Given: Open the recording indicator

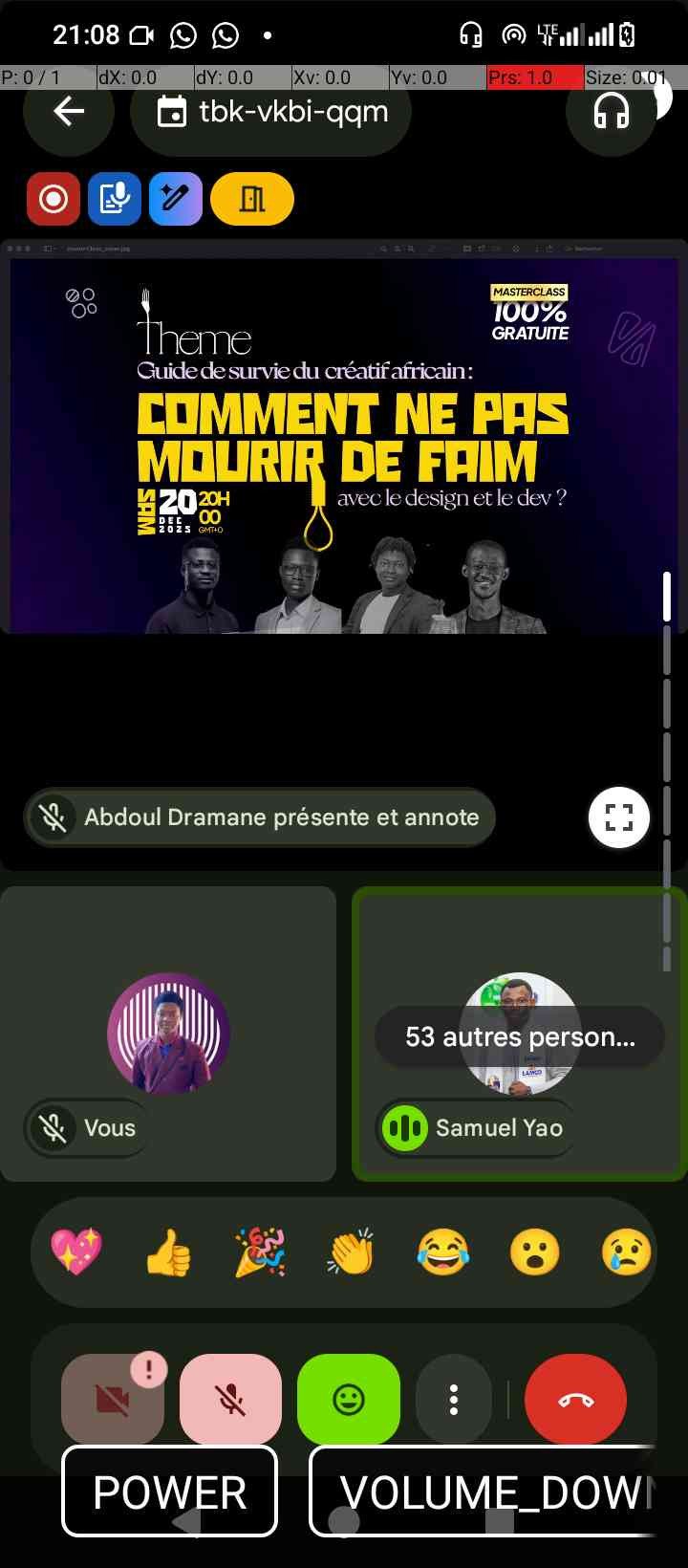Looking at the screenshot, I should point(54,199).
